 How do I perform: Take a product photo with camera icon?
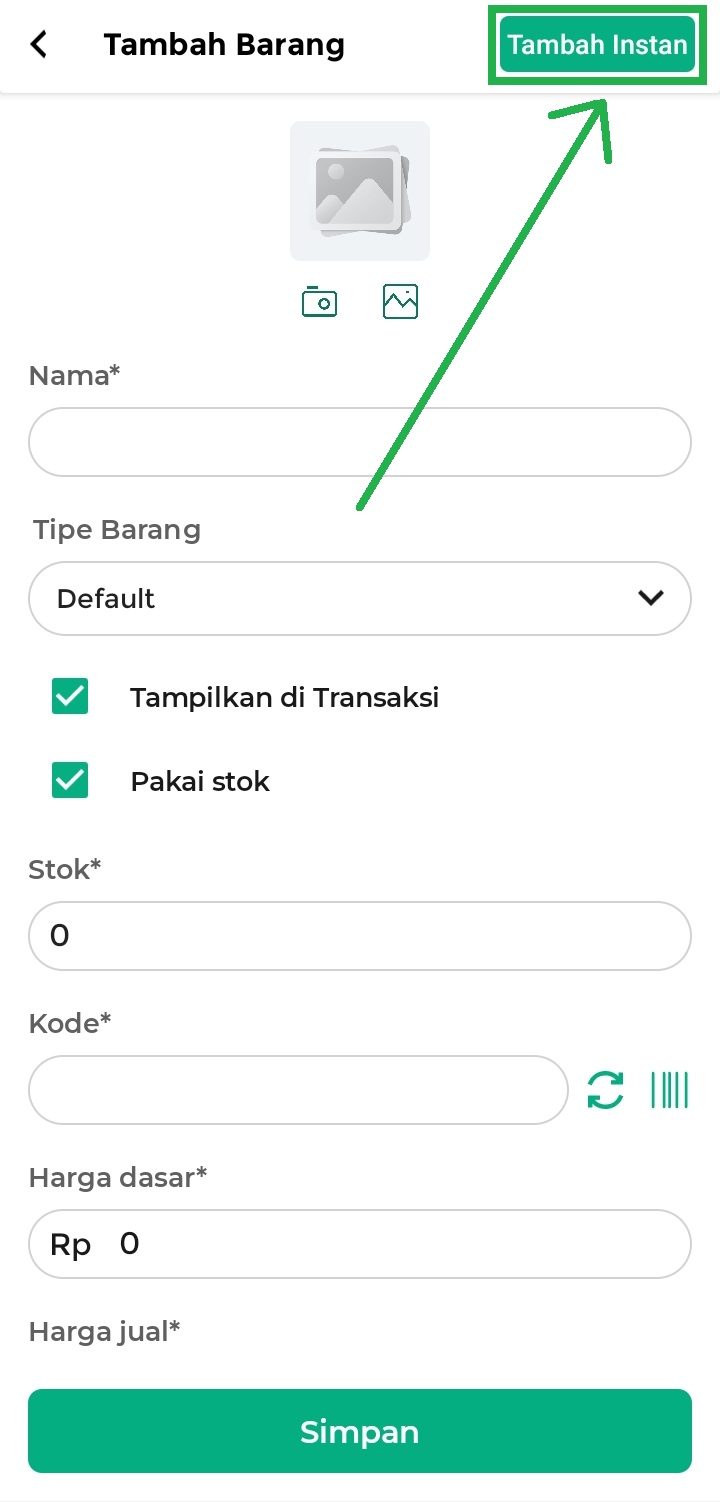coord(319,301)
